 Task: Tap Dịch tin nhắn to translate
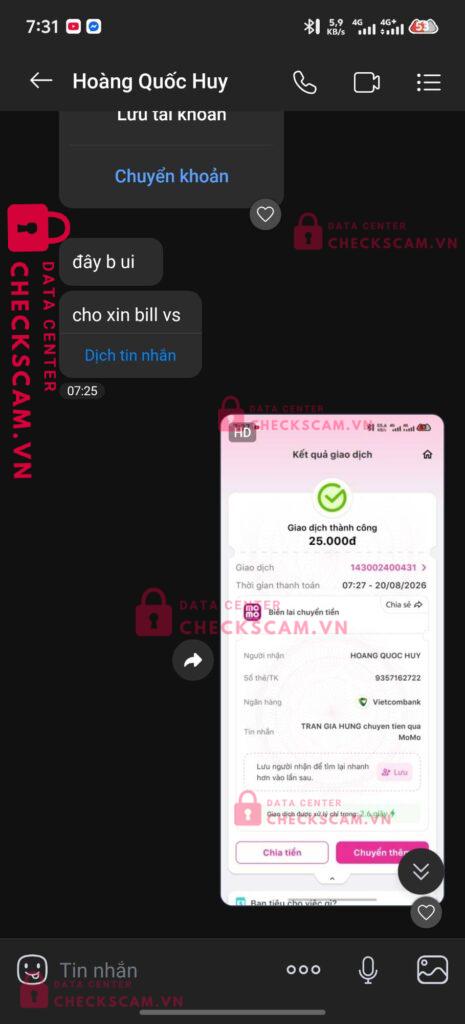[130, 355]
